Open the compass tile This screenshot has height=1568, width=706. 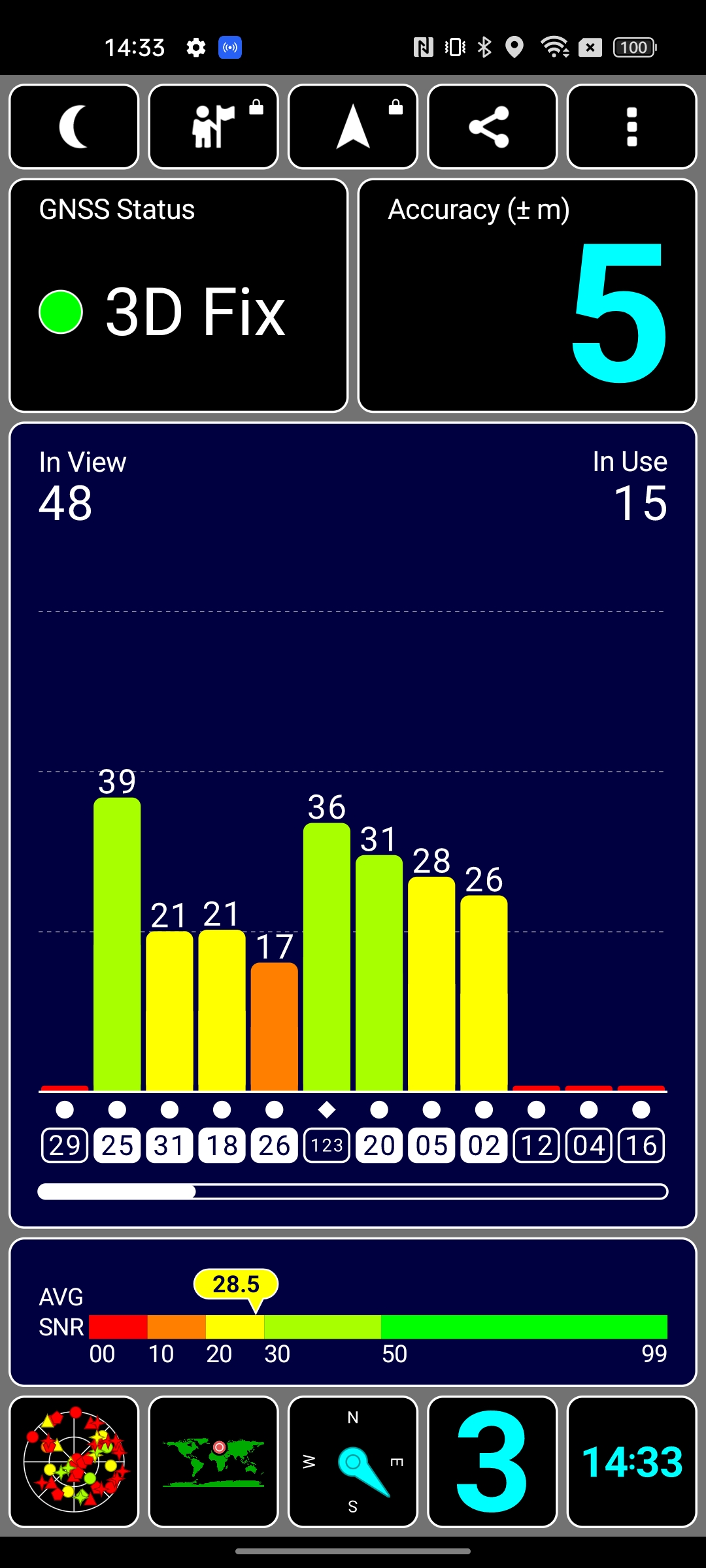pos(353,1462)
